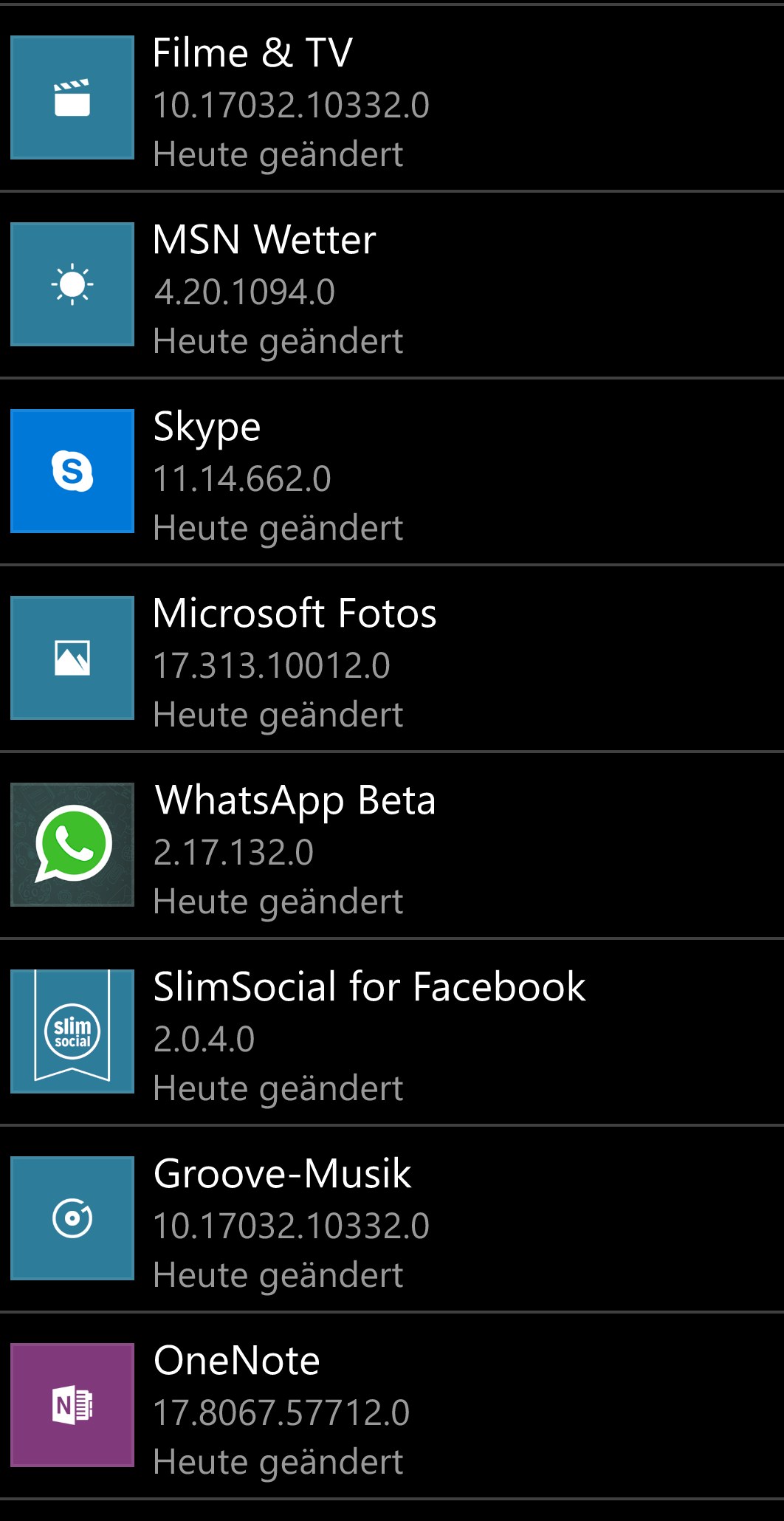
Task: Open the Filme & TV entry
Action: point(392,98)
